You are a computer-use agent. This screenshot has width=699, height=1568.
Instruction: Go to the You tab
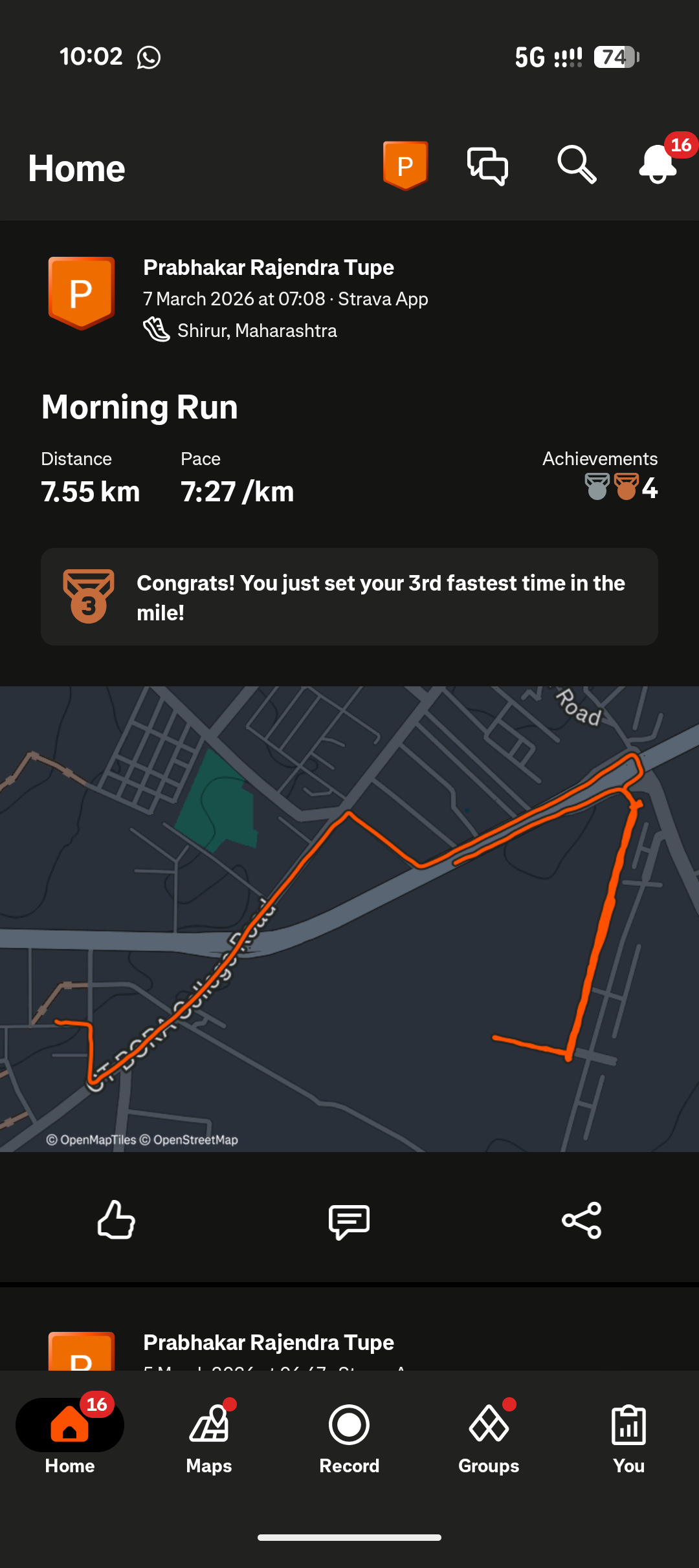pos(628,1437)
